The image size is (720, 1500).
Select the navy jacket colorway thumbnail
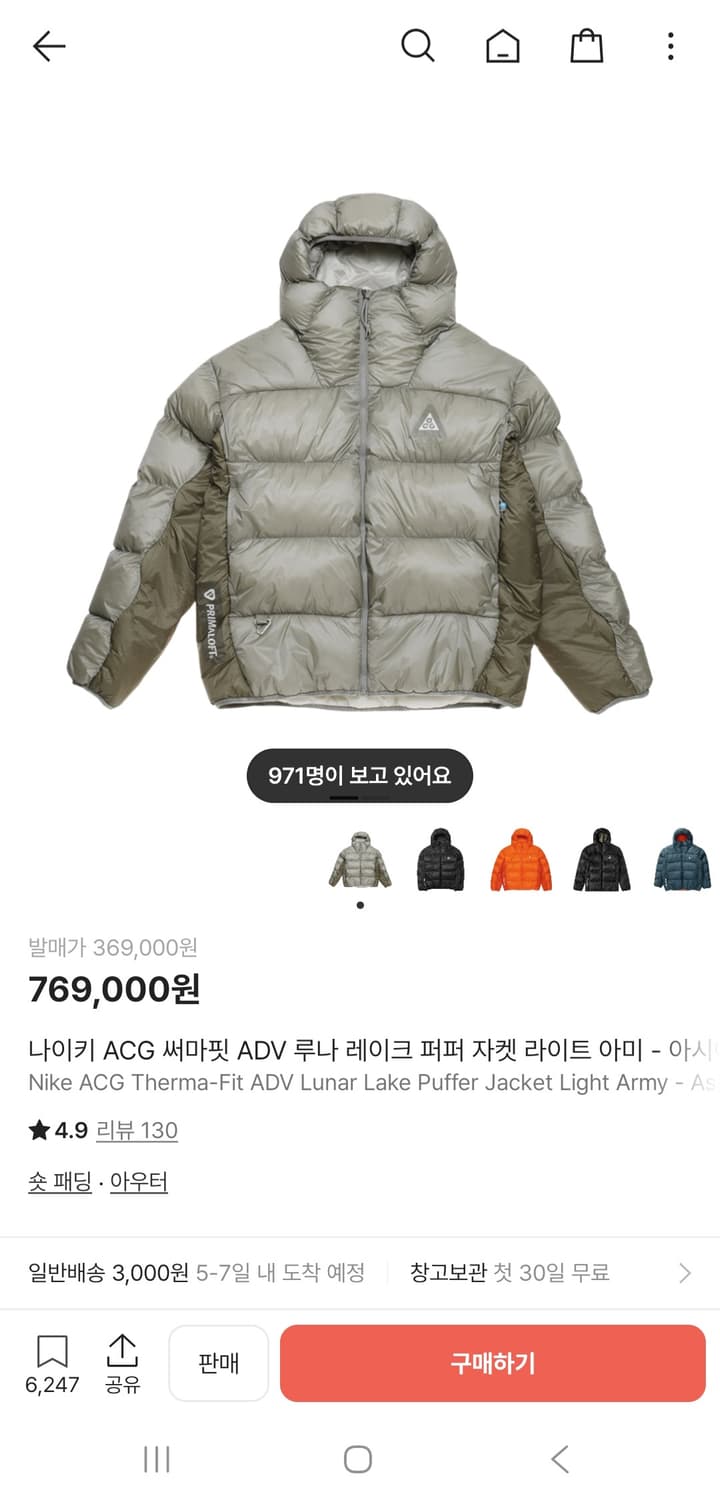pos(682,862)
